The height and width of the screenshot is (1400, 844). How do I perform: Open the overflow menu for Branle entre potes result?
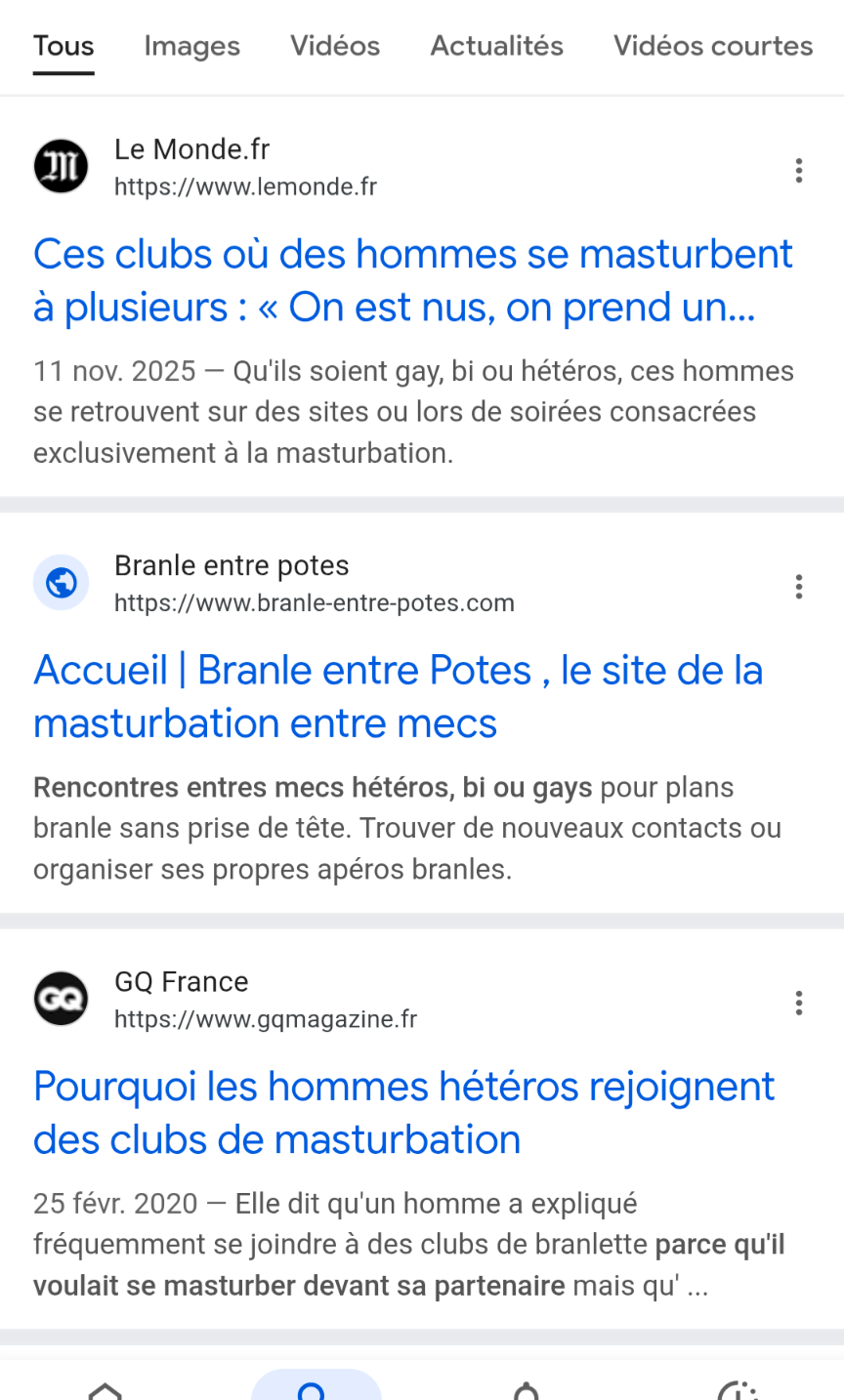click(x=799, y=587)
